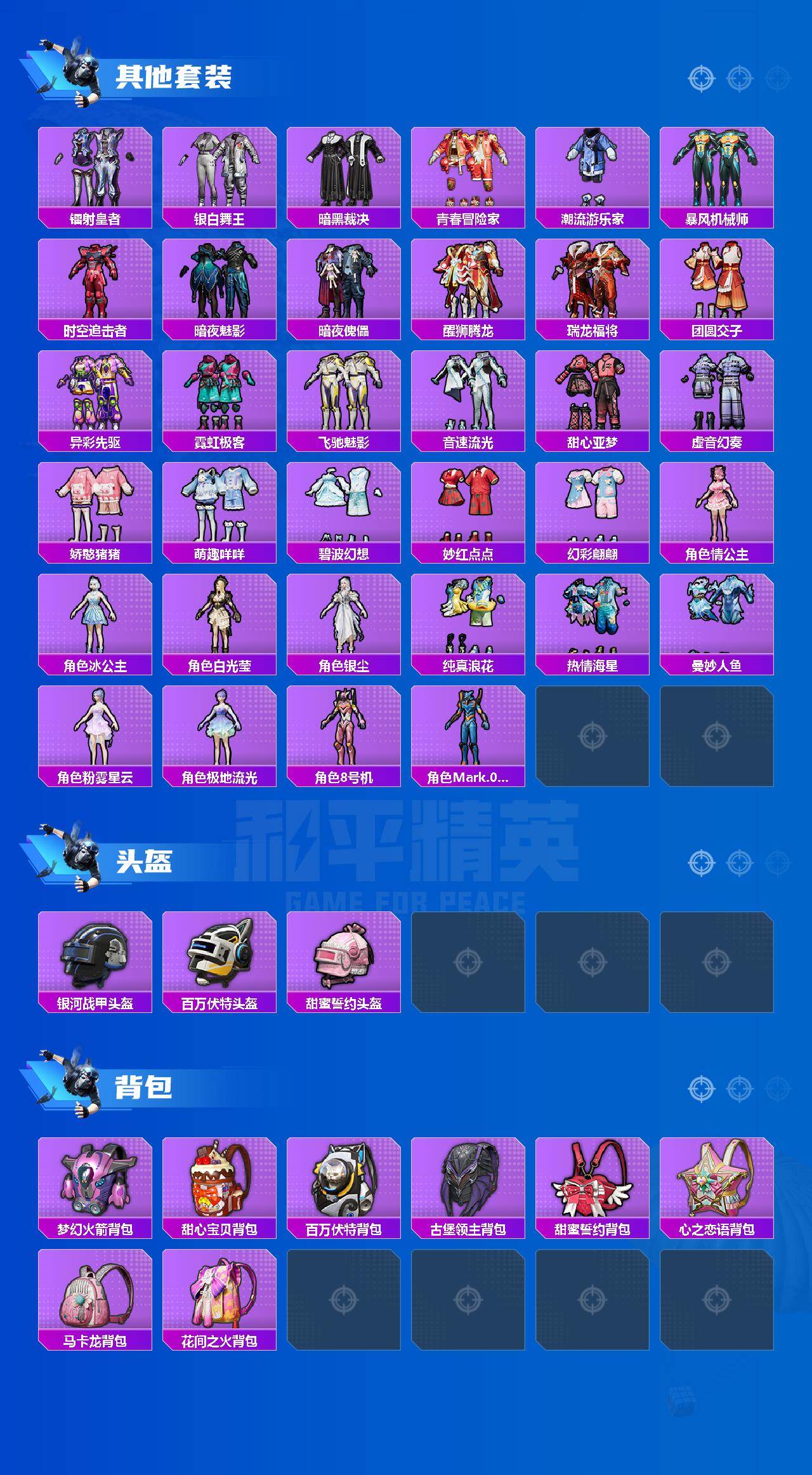Expand the 角色Mark.0... truncated item entry
The width and height of the screenshot is (812, 1475).
click(x=469, y=736)
